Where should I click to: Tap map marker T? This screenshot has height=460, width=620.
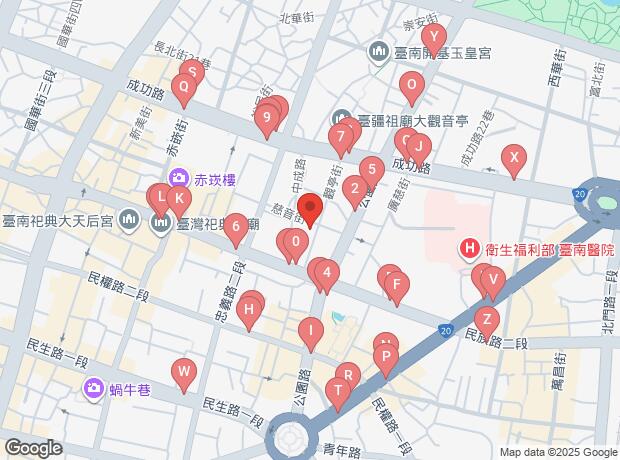pos(339,390)
